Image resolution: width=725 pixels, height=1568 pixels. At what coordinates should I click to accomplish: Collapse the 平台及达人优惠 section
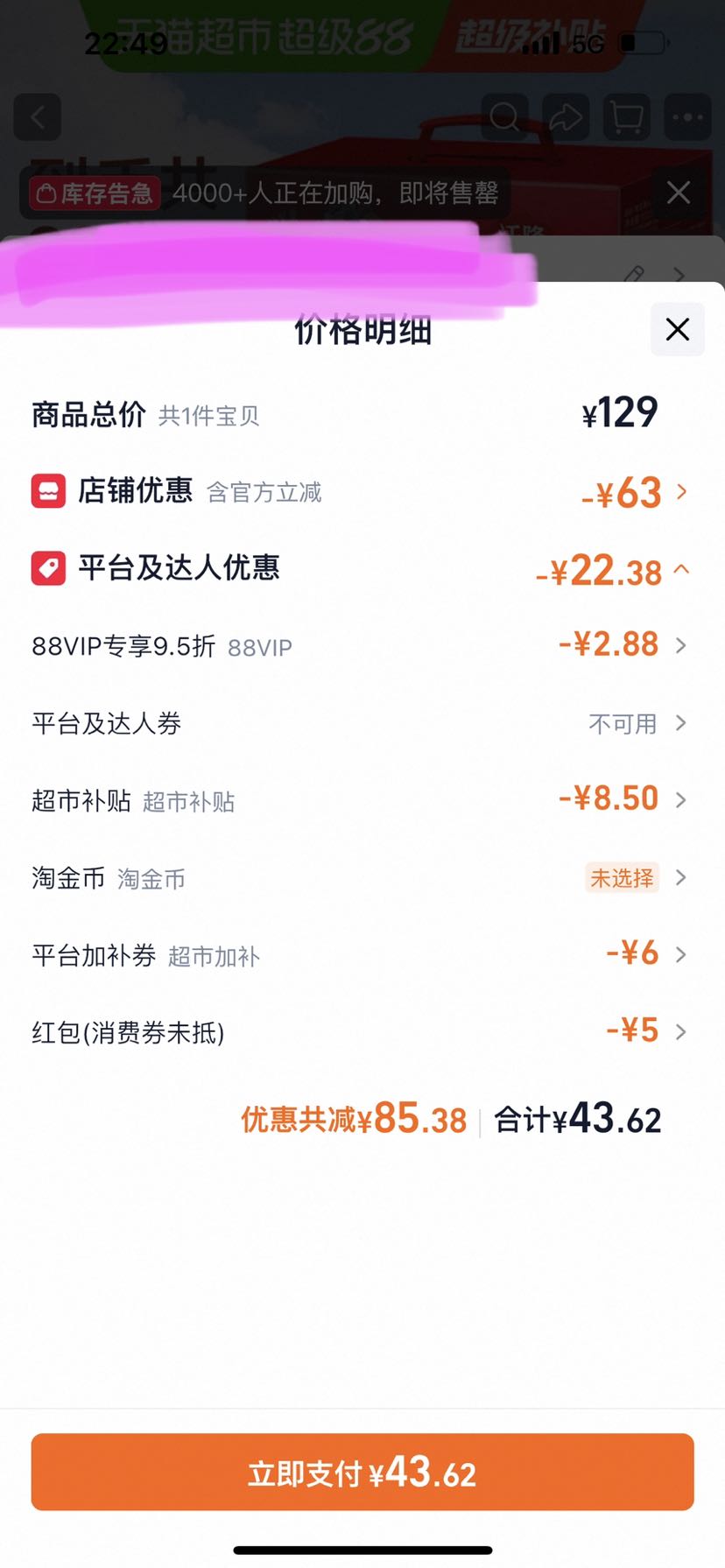361,569
